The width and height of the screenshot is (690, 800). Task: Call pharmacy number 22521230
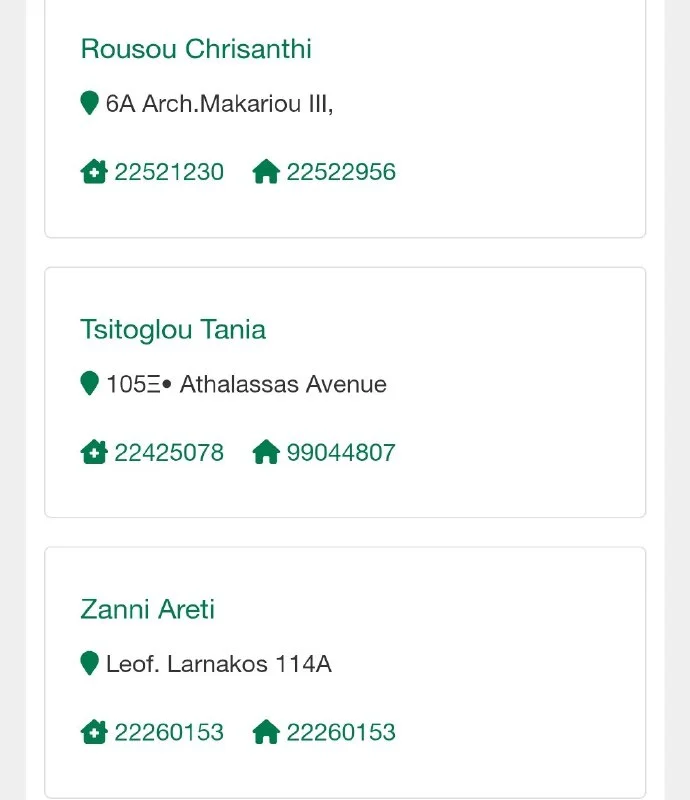tap(168, 172)
